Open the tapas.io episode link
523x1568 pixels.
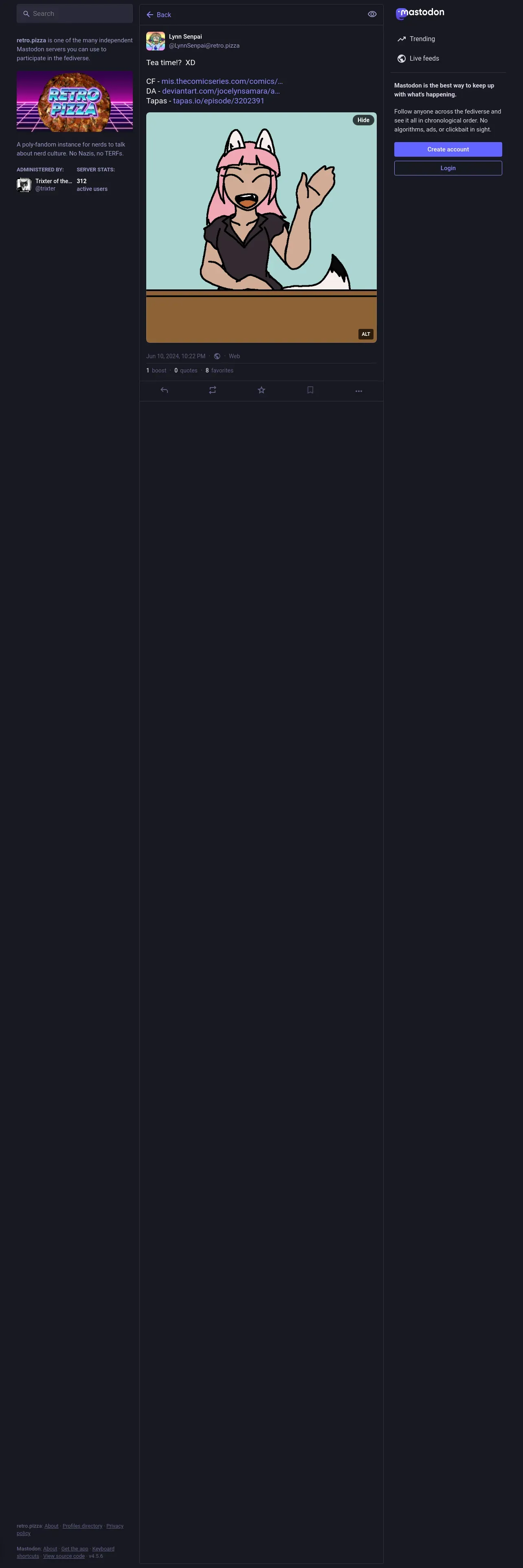coord(219,101)
